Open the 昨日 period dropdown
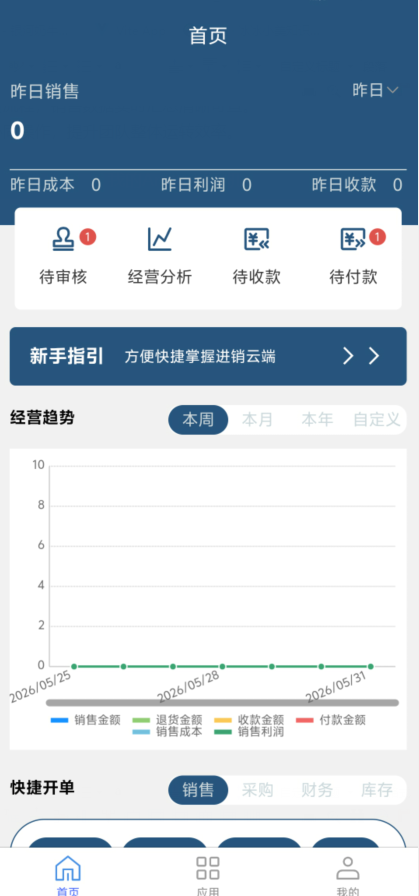 (375, 90)
